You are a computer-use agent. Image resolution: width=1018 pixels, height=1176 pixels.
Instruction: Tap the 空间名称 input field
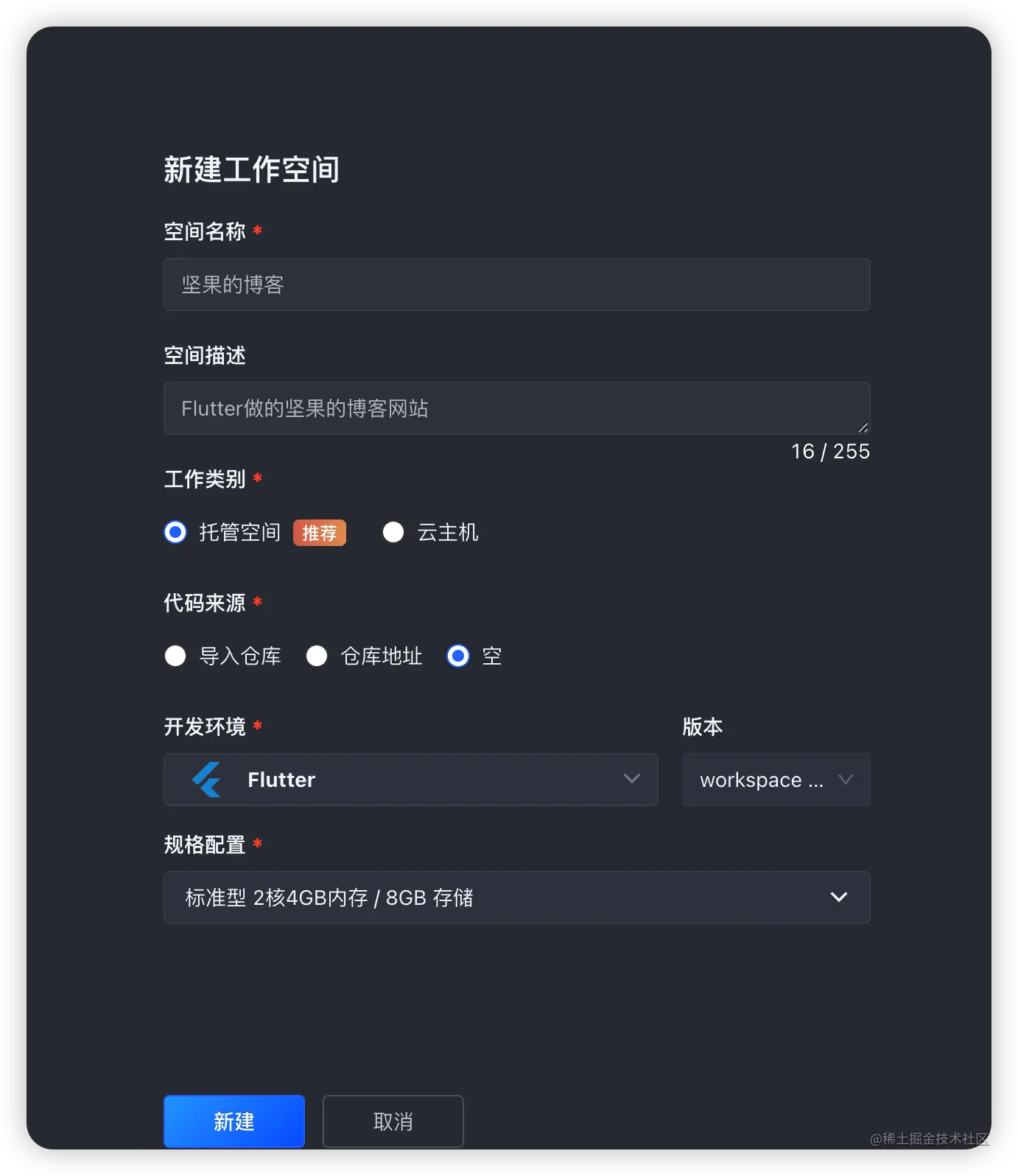point(516,284)
